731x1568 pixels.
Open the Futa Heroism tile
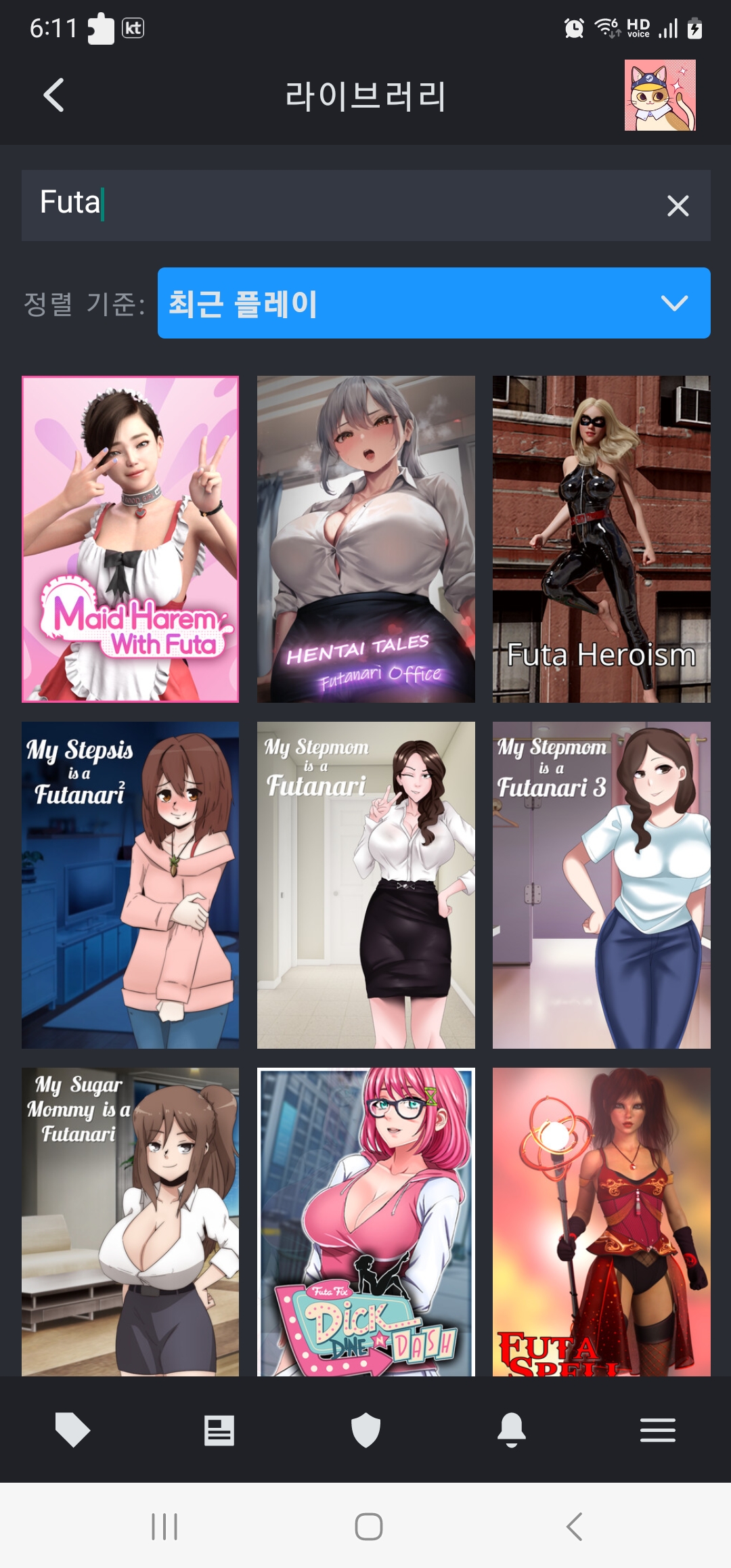tap(602, 539)
